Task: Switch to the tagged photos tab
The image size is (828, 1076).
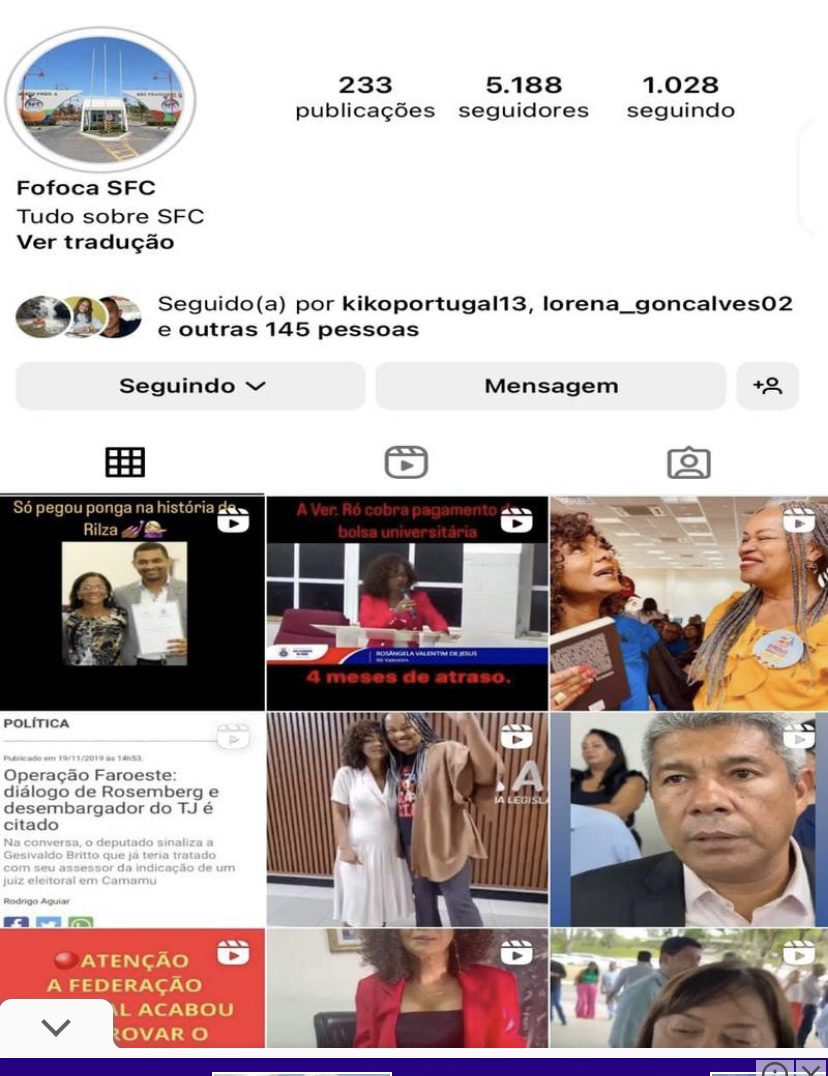Action: (688, 462)
